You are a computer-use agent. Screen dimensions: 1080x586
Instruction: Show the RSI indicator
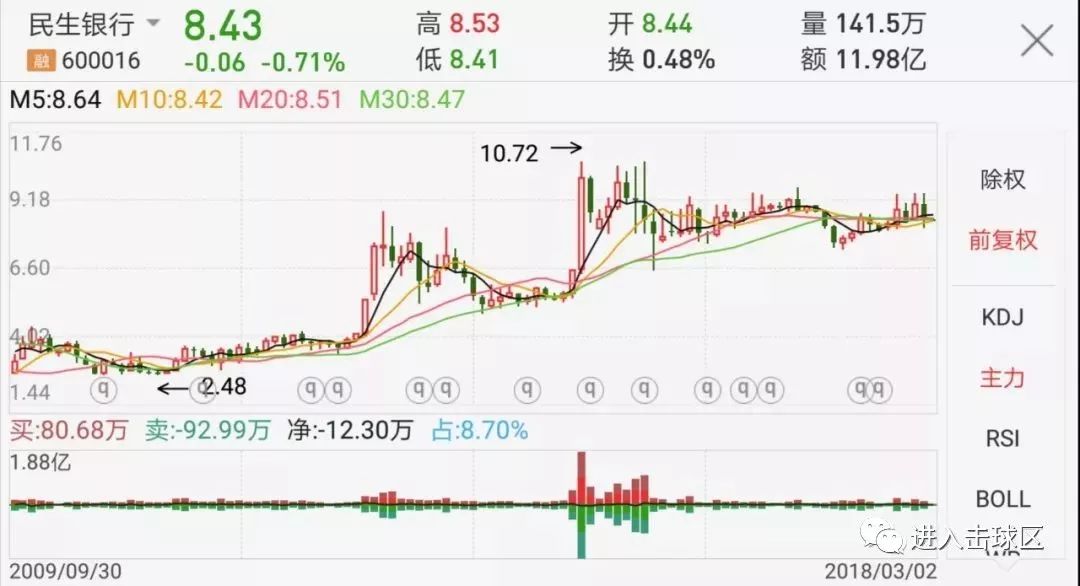(x=1003, y=438)
